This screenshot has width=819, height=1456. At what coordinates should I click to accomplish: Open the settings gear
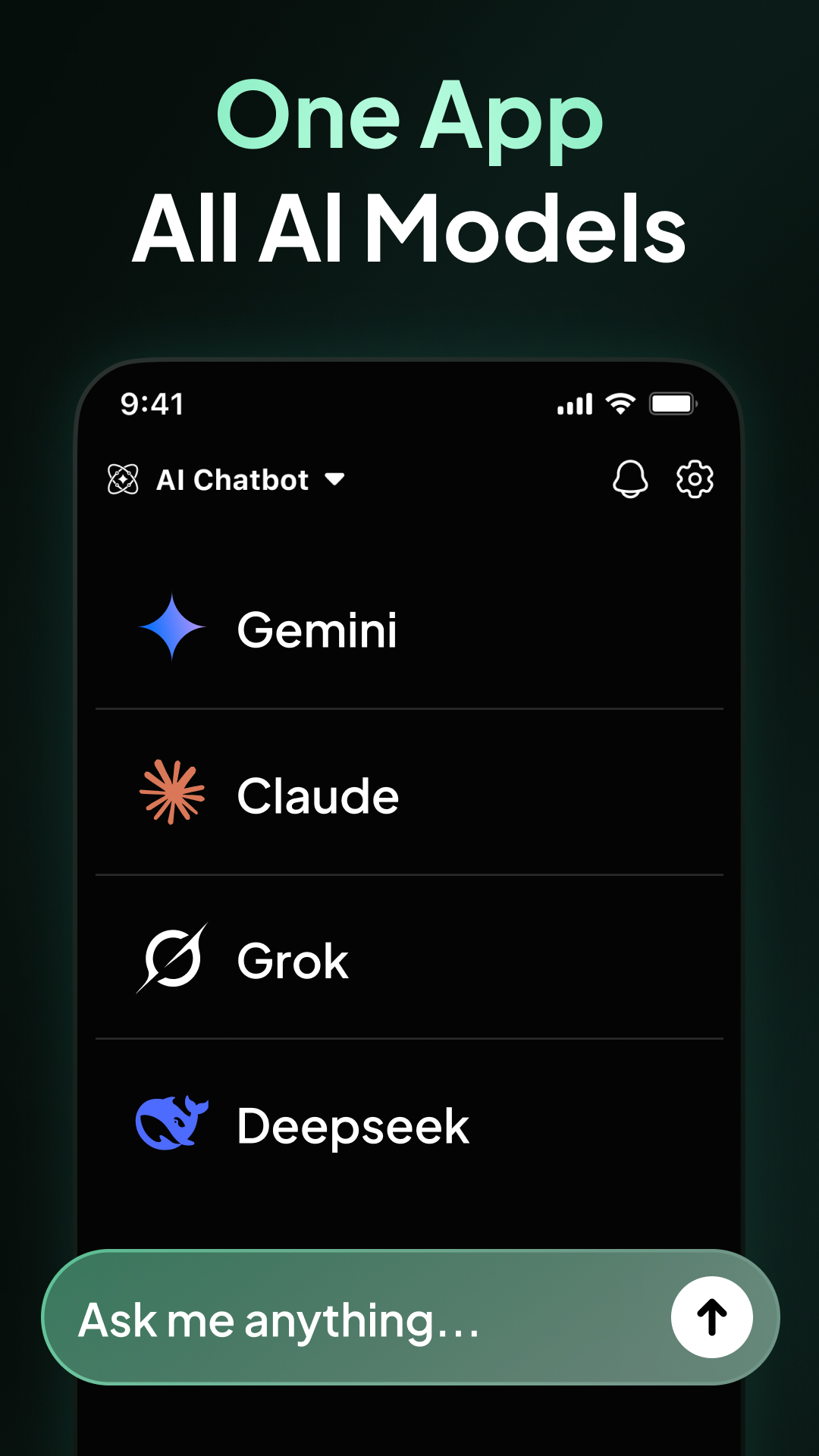coord(693,479)
